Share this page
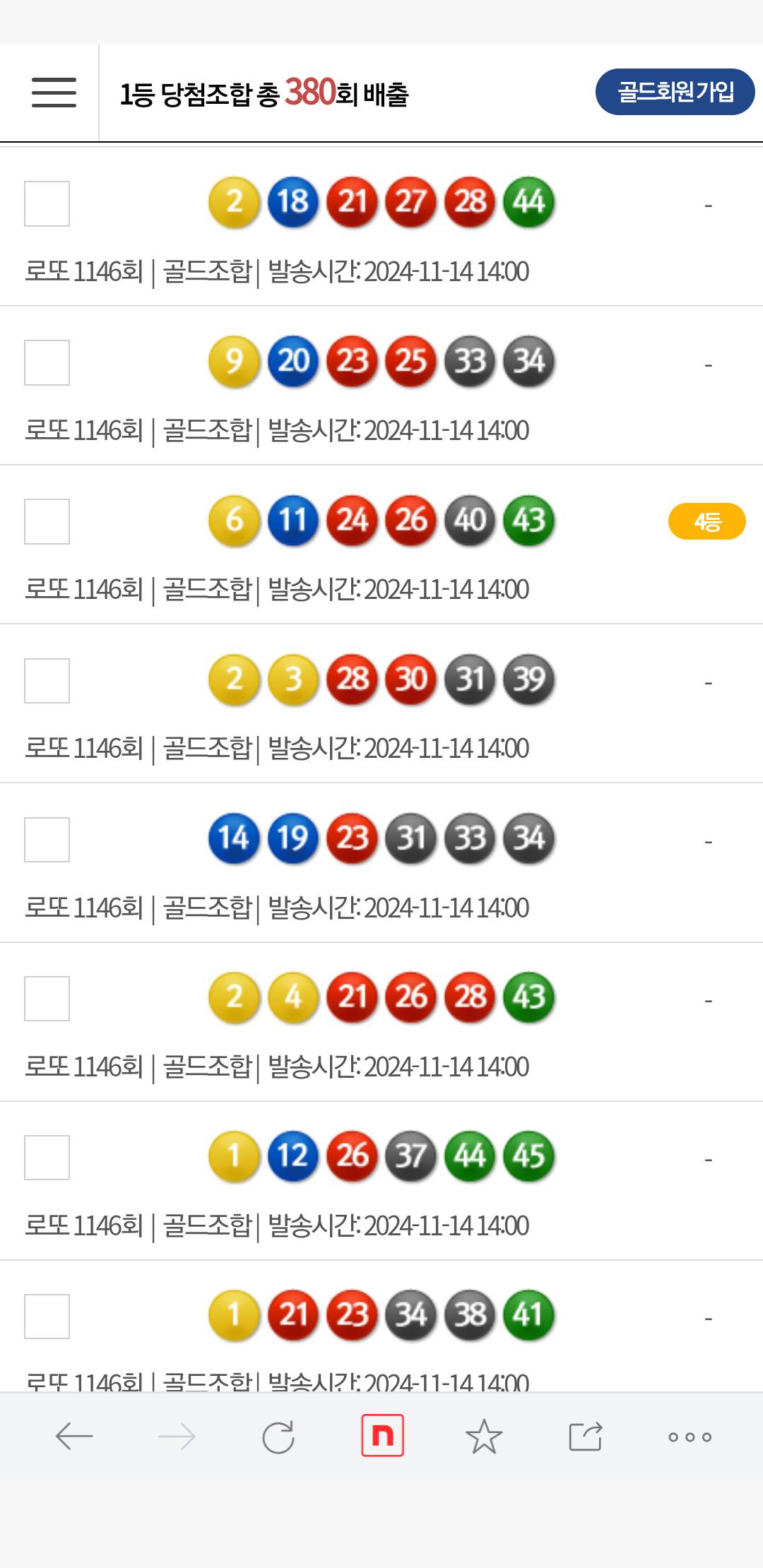The width and height of the screenshot is (763, 1568). (586, 1437)
